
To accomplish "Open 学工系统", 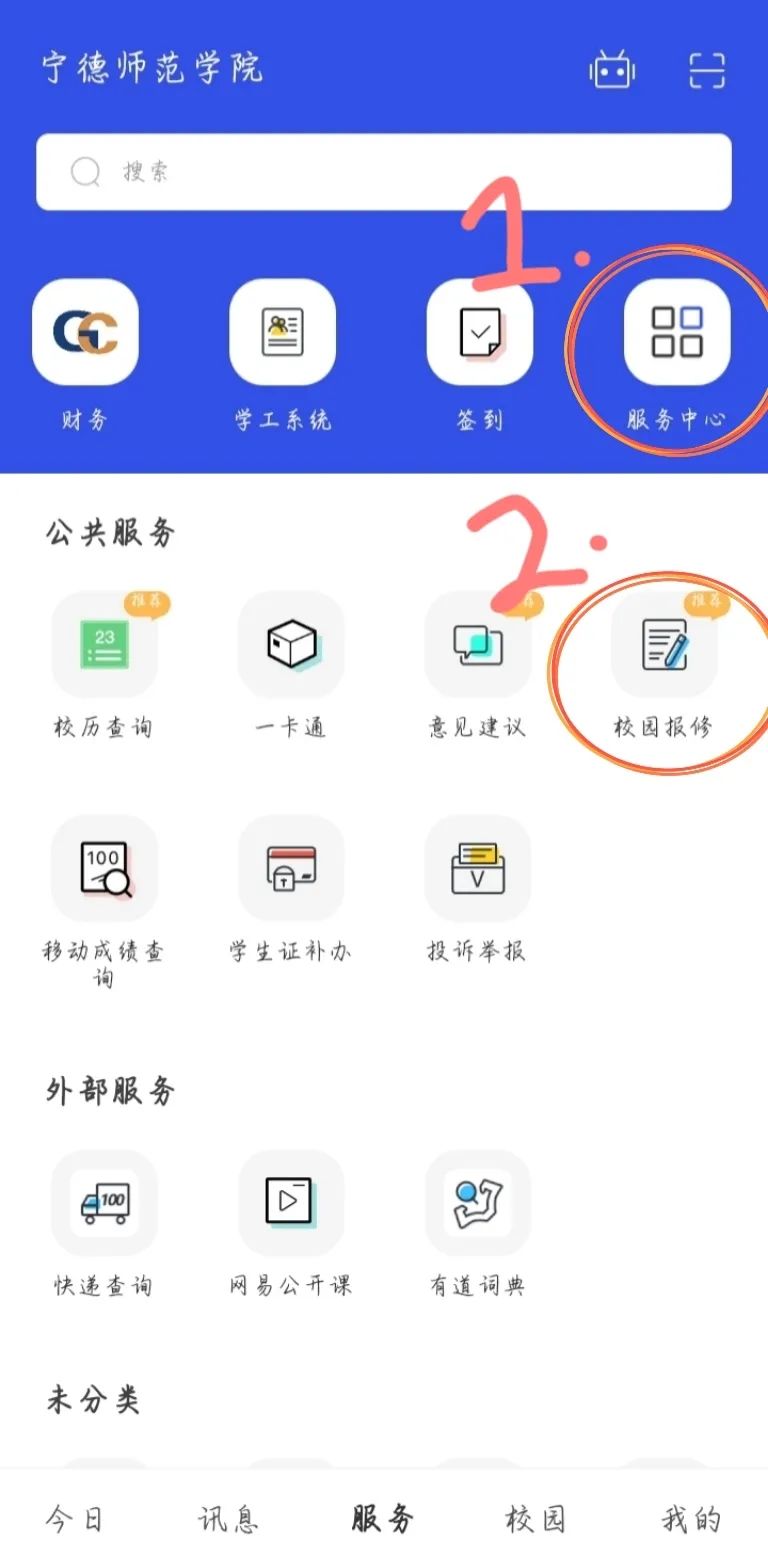I will [x=282, y=333].
